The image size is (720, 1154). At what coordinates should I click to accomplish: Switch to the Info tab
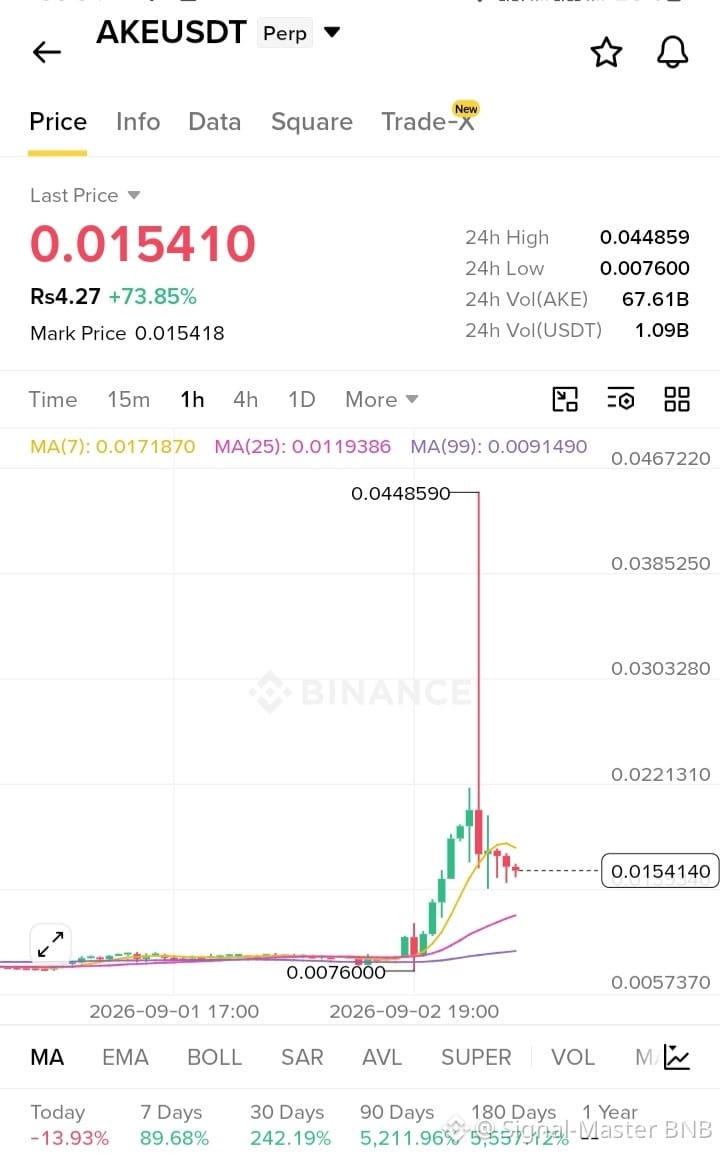(x=138, y=121)
